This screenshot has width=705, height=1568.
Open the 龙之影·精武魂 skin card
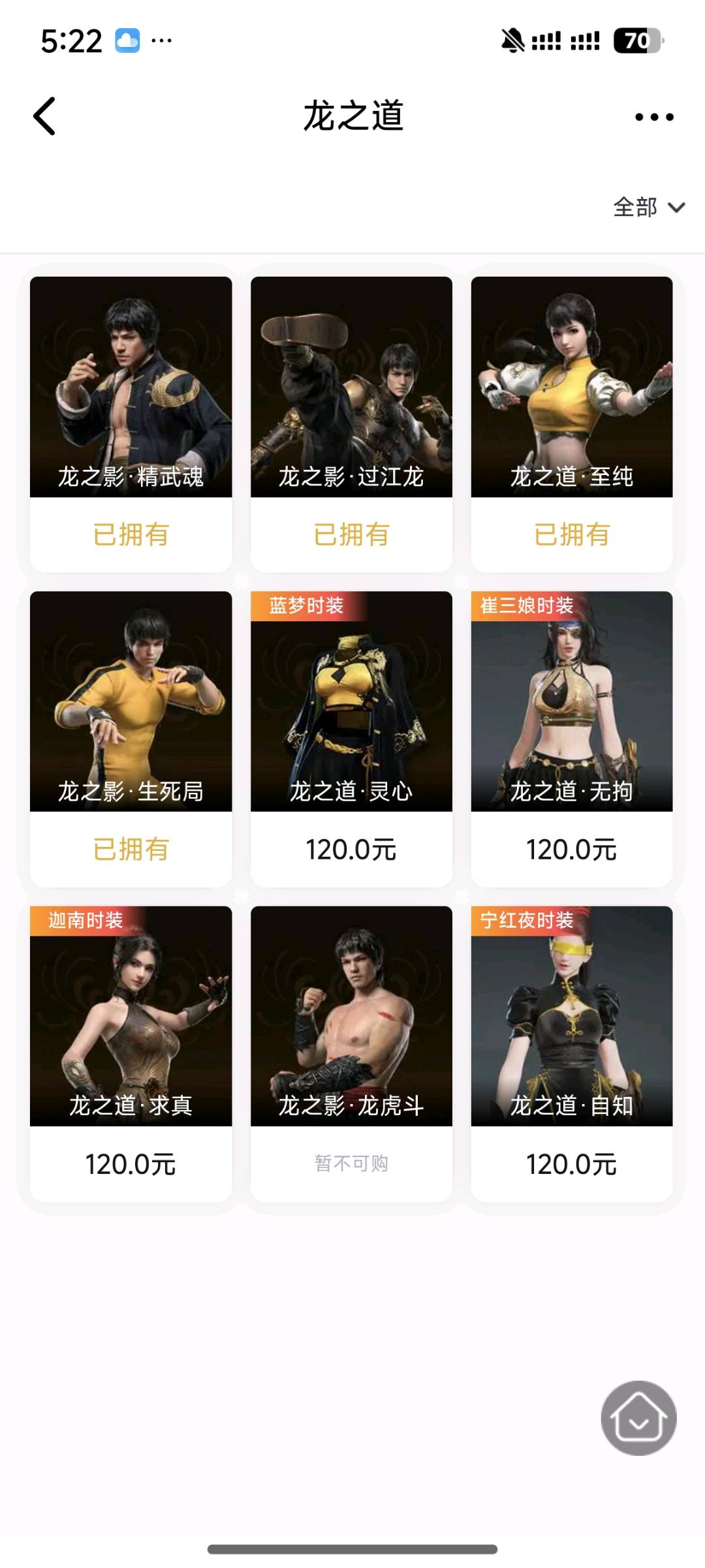tap(131, 388)
